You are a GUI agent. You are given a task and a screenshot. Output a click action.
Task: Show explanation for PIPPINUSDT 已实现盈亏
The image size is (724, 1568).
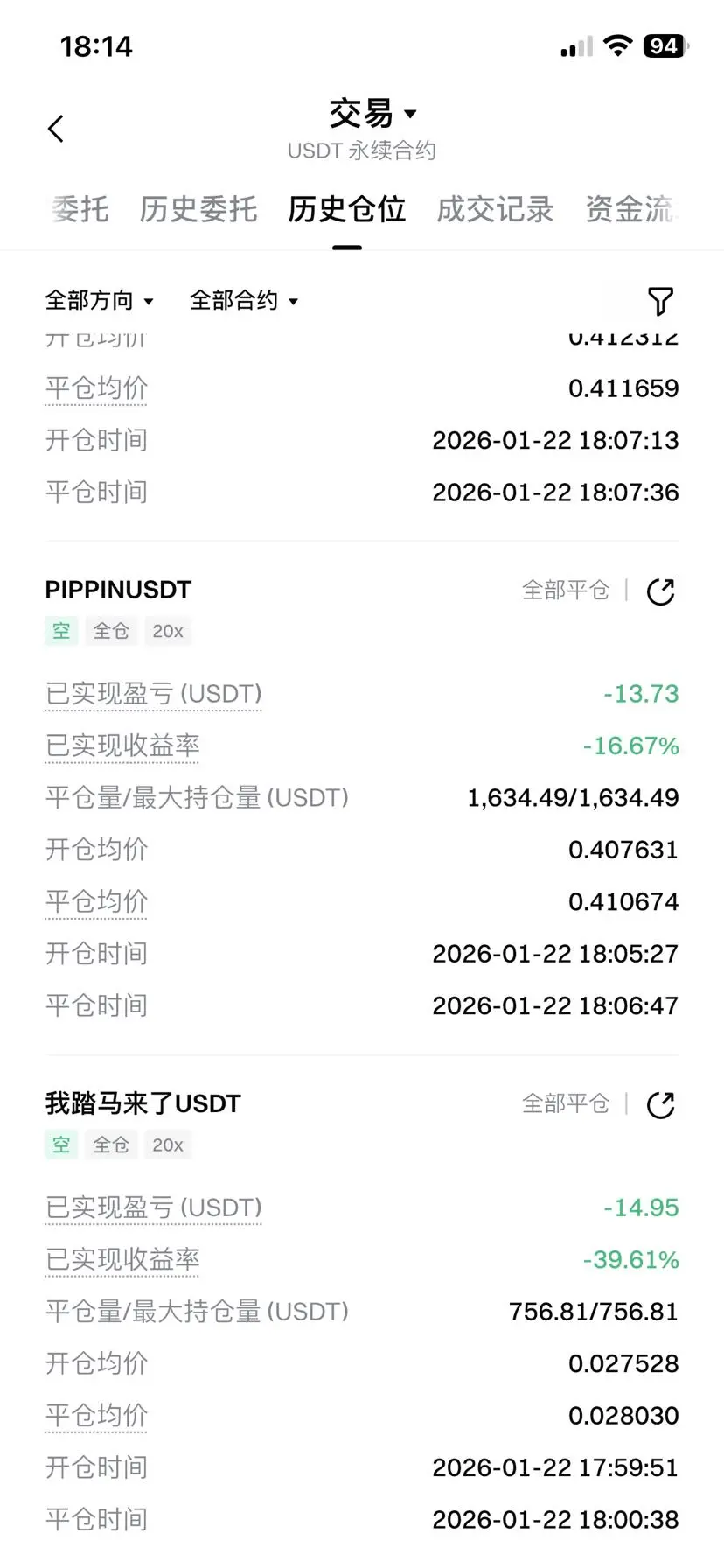[x=154, y=694]
